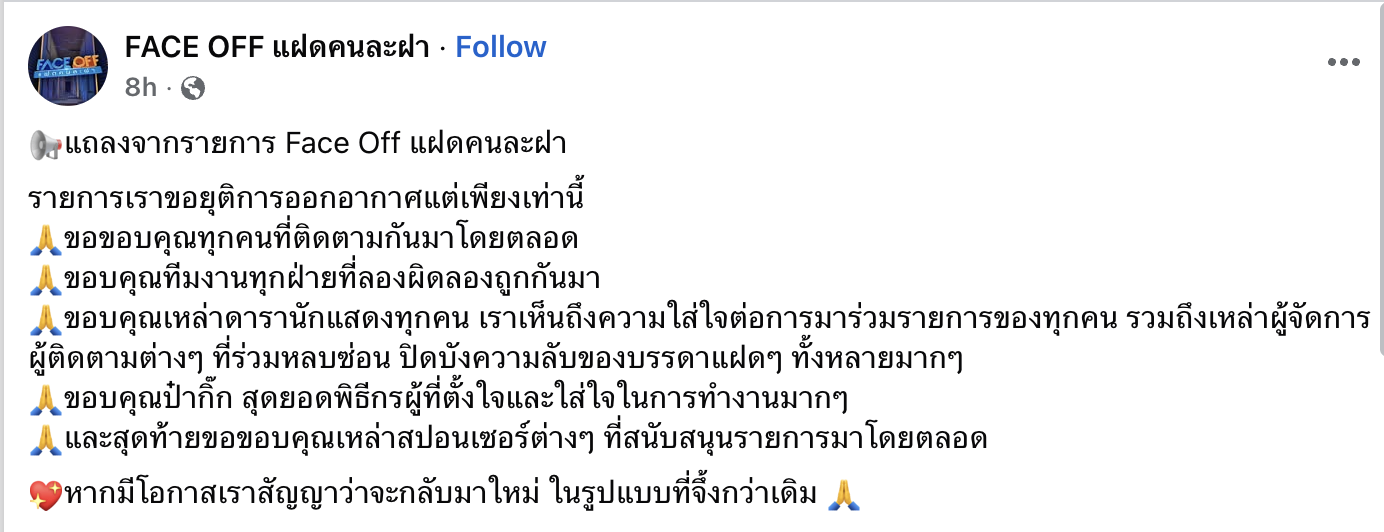
Task: Open the FACE OFF แฝดคนละฝา page name
Action: 278,47
